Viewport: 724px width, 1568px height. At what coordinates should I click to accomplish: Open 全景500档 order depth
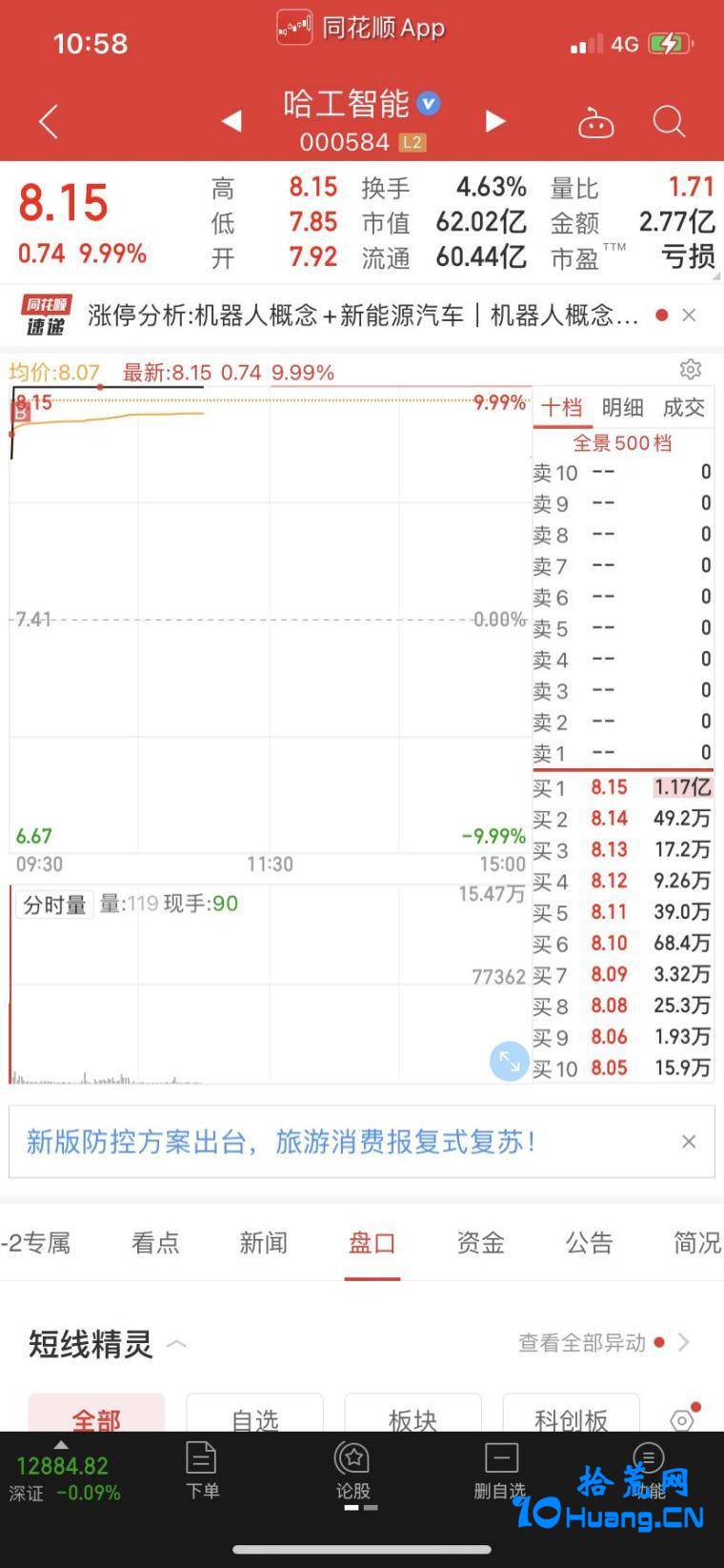click(x=622, y=443)
